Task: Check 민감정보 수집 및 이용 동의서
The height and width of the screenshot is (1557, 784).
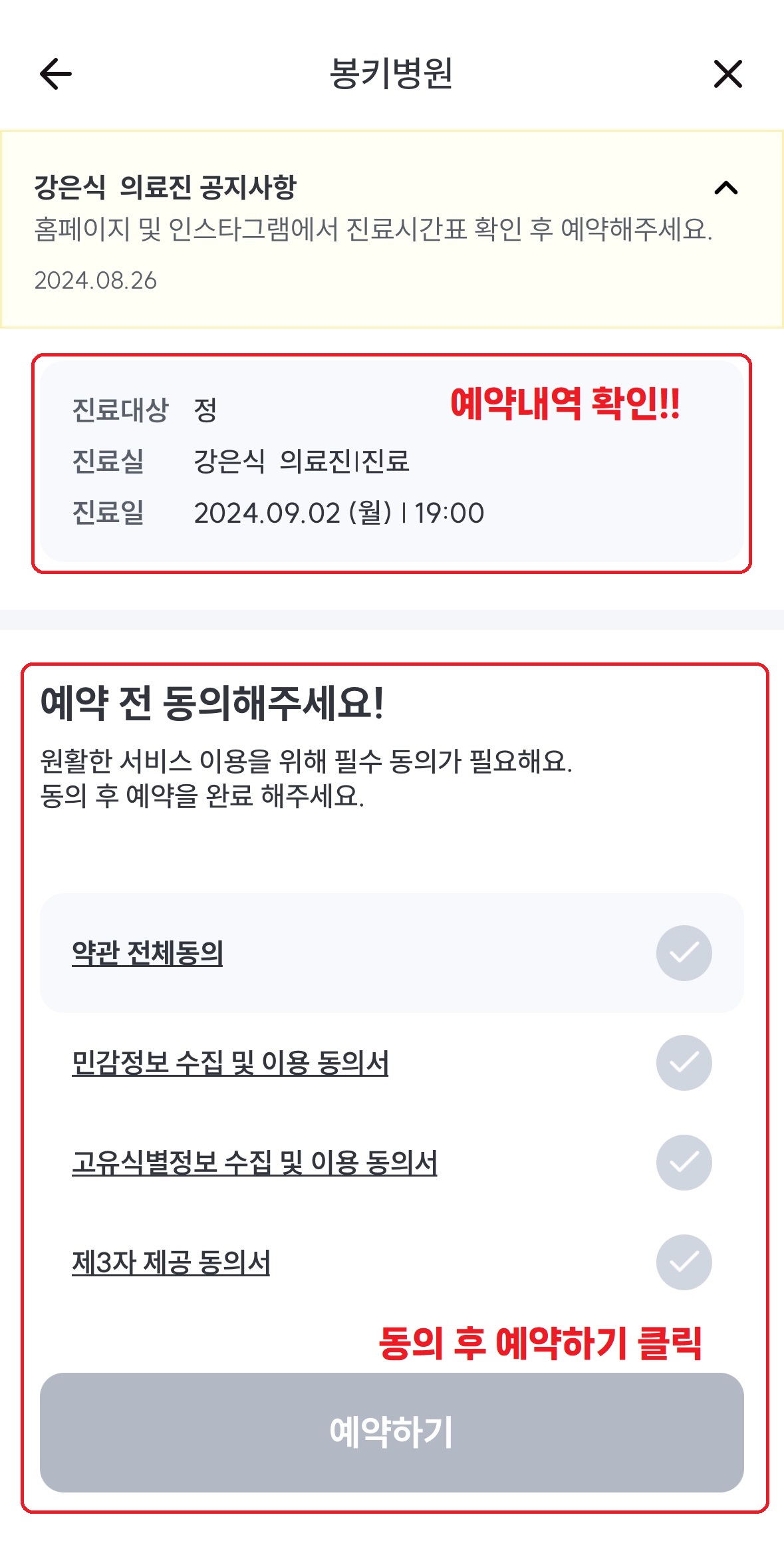Action: [x=684, y=1062]
